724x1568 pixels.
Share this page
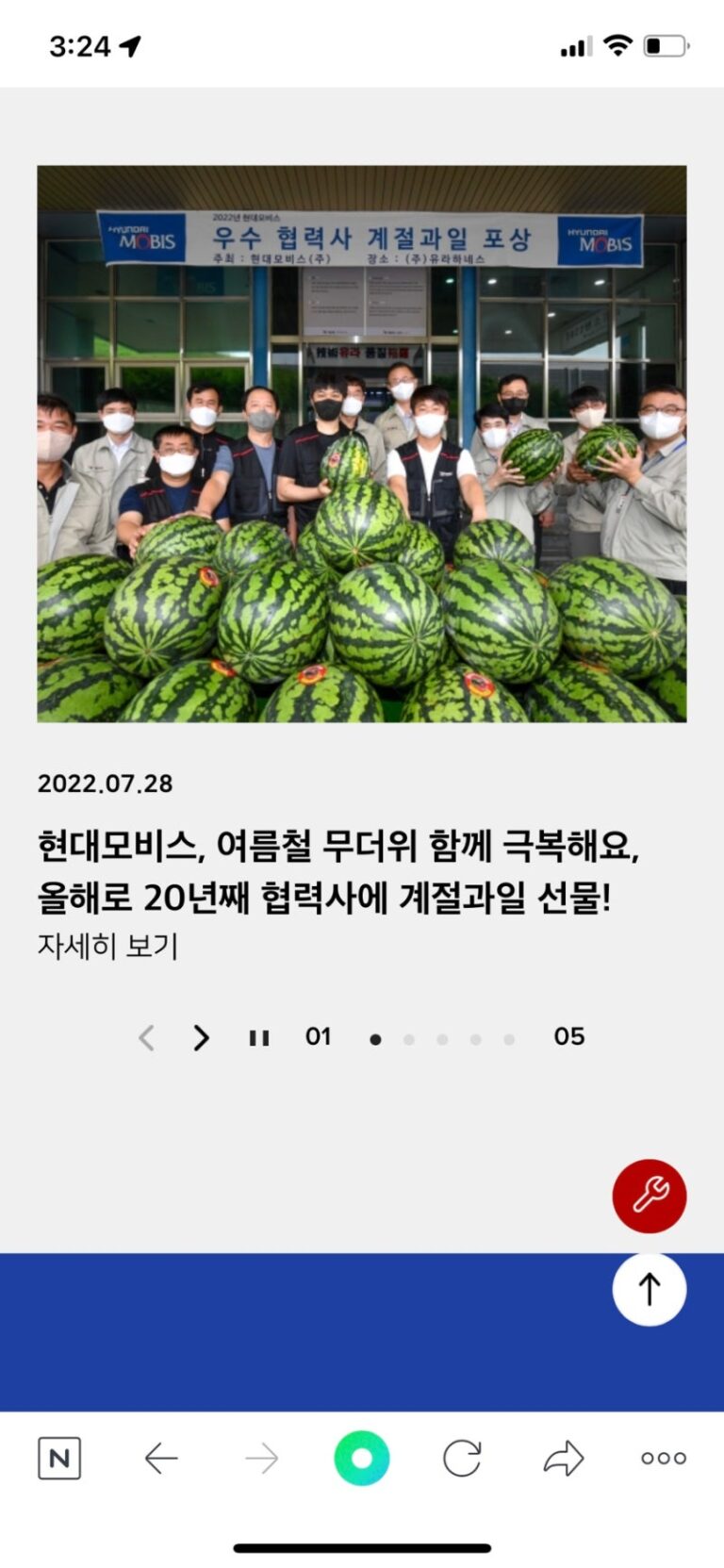[564, 1458]
